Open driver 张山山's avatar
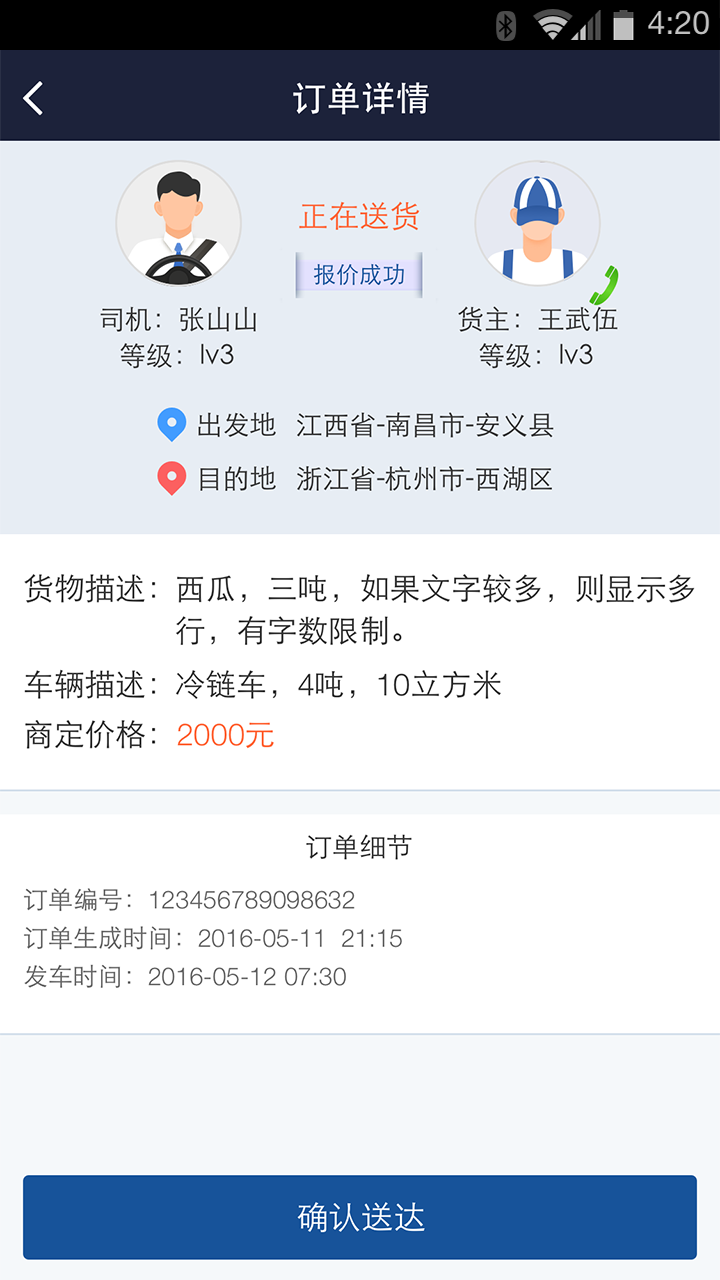The image size is (720, 1280). pos(179,224)
